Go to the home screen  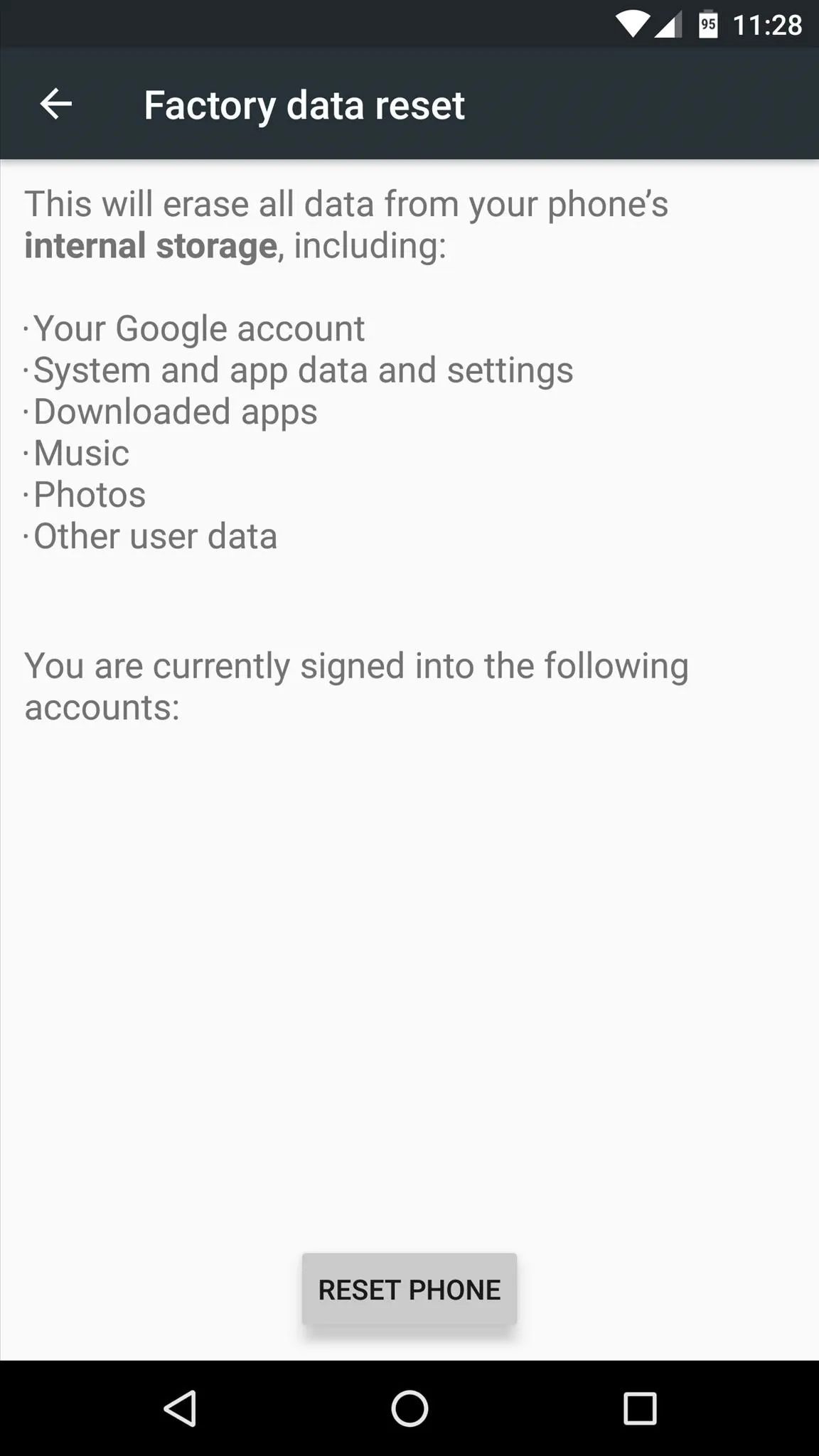[409, 1408]
